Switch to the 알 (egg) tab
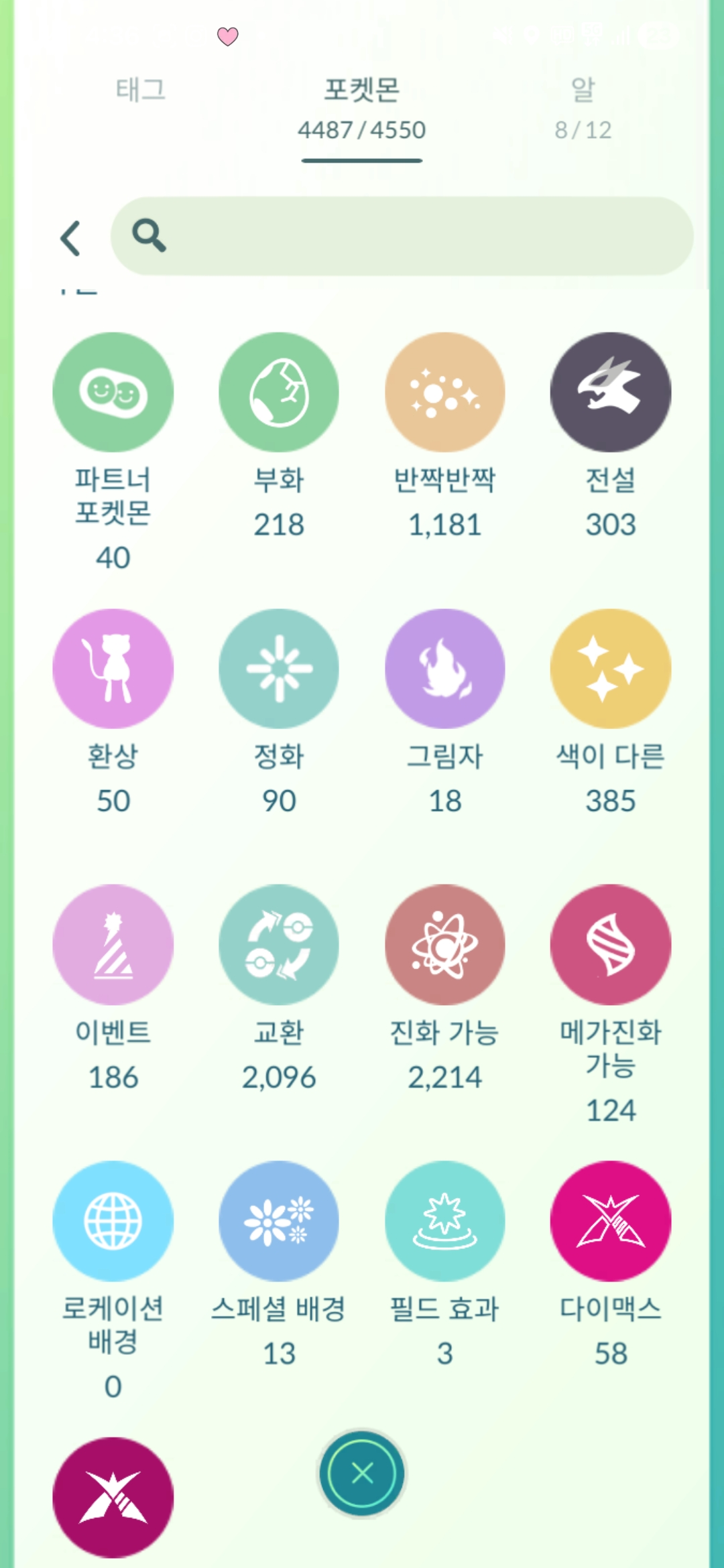724x1568 pixels. point(583,107)
